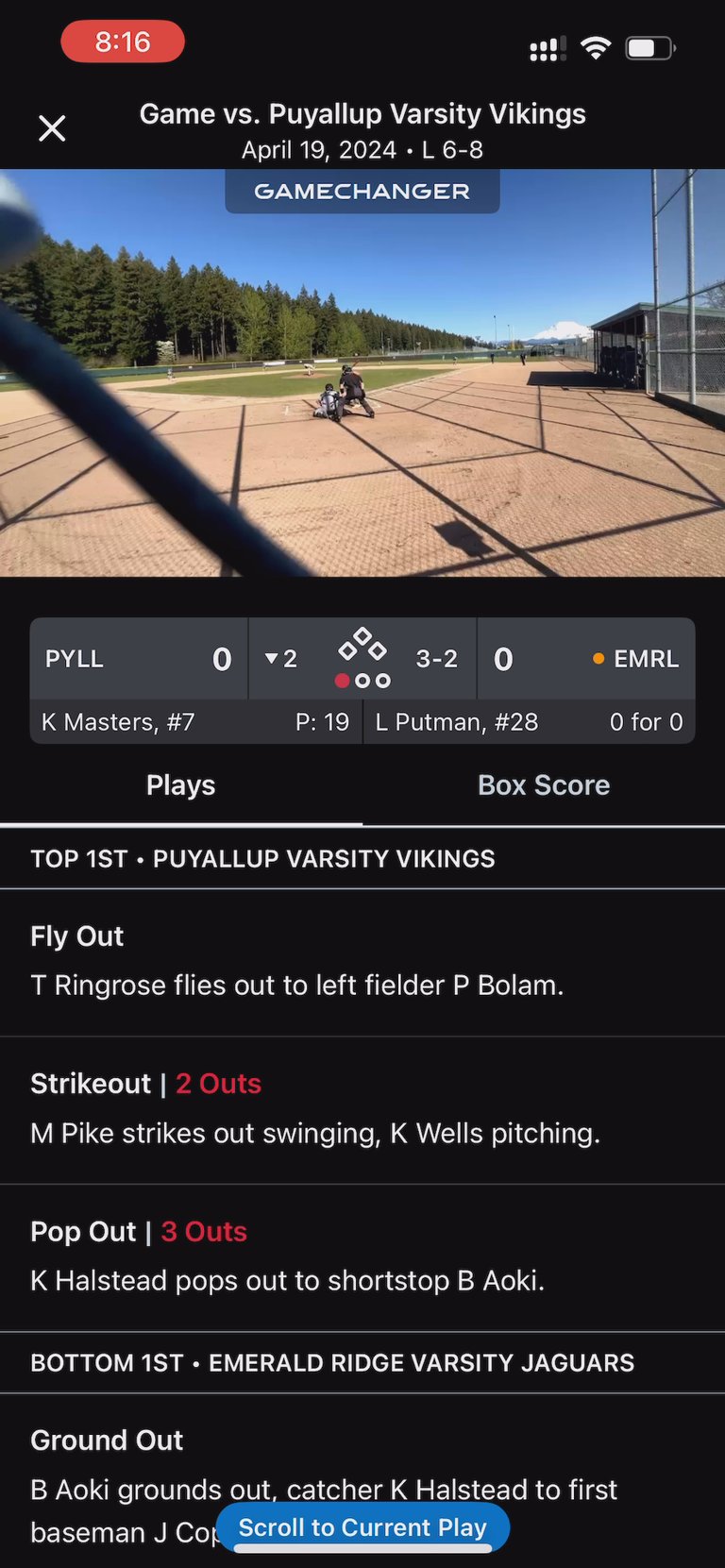This screenshot has height=1568, width=725.
Task: Open T Ringrose Fly Out play
Action: point(362,961)
